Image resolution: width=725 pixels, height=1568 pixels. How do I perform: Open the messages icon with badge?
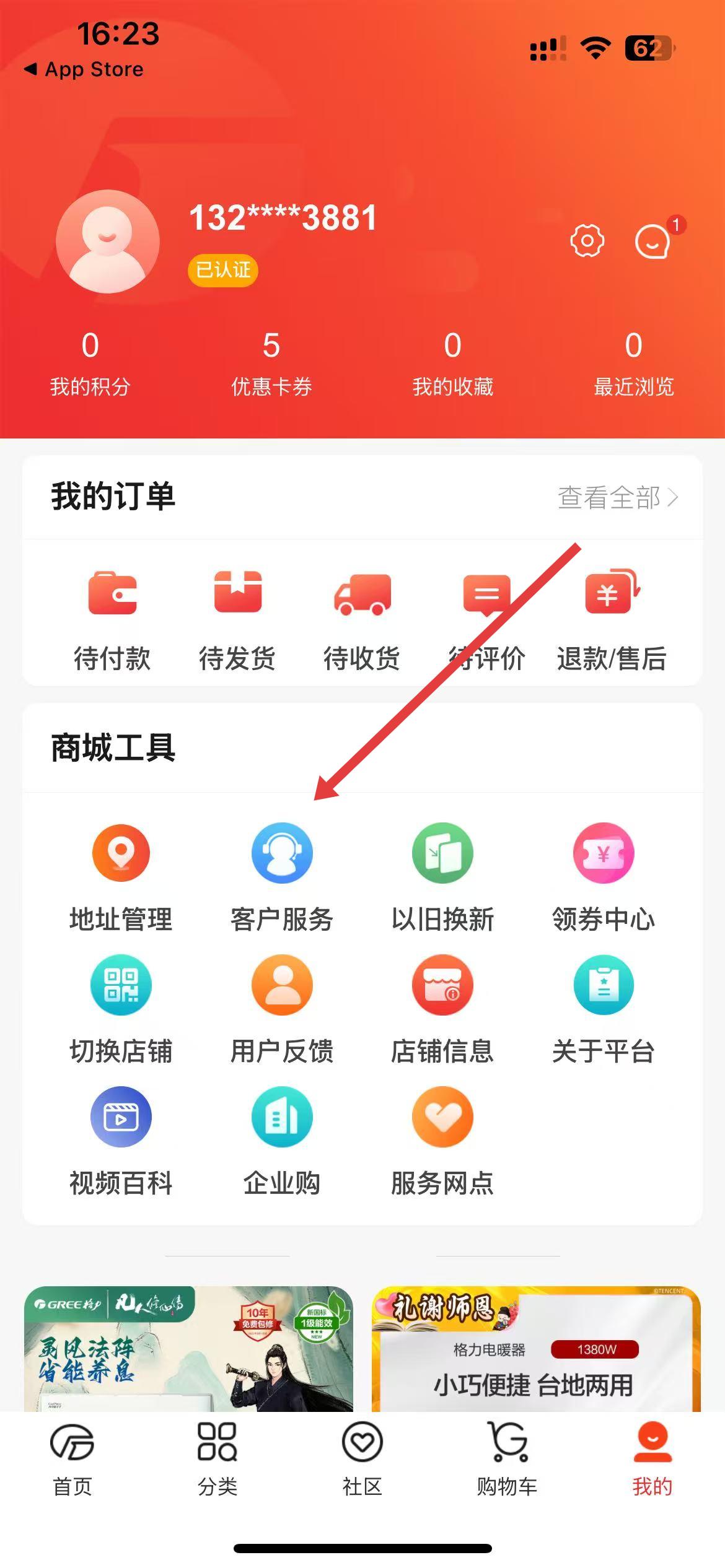(x=652, y=241)
